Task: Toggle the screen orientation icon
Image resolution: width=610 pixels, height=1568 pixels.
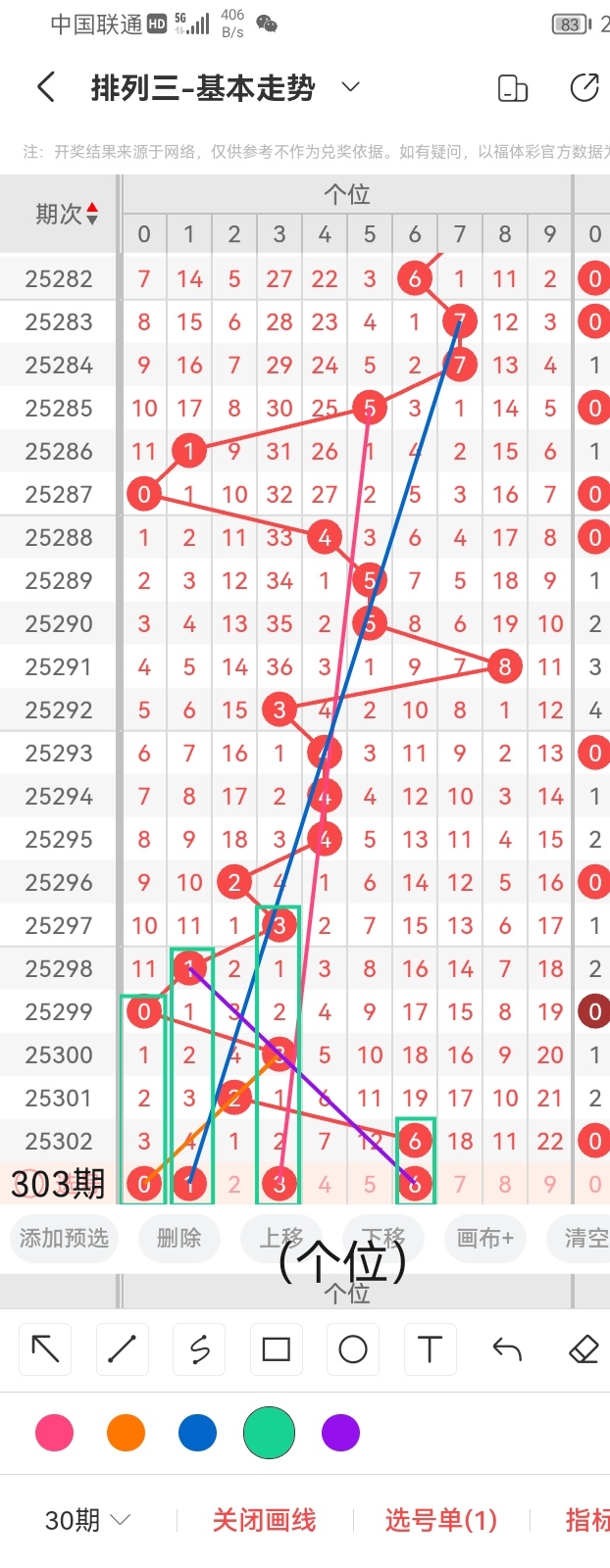Action: (513, 88)
